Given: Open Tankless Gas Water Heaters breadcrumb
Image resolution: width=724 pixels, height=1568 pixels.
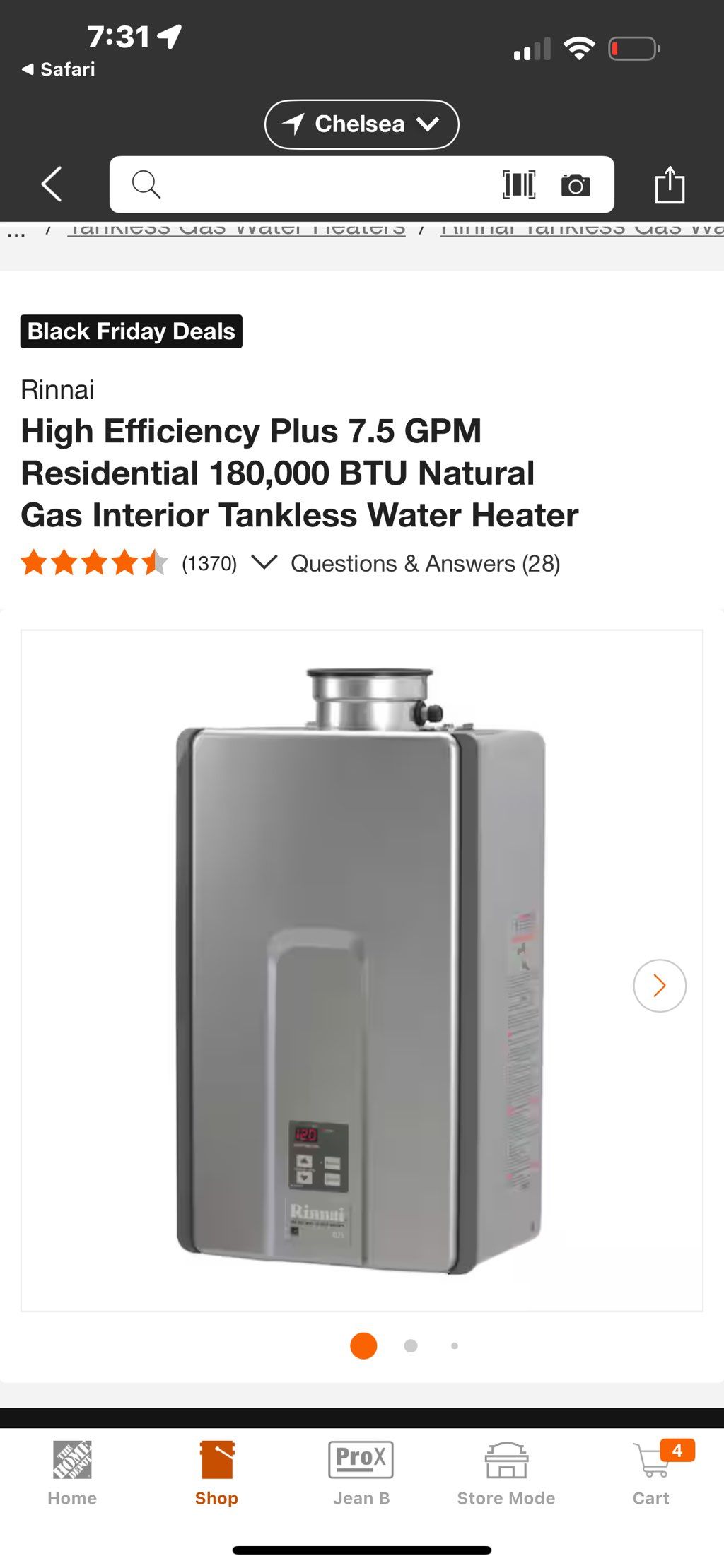Looking at the screenshot, I should click(x=236, y=229).
